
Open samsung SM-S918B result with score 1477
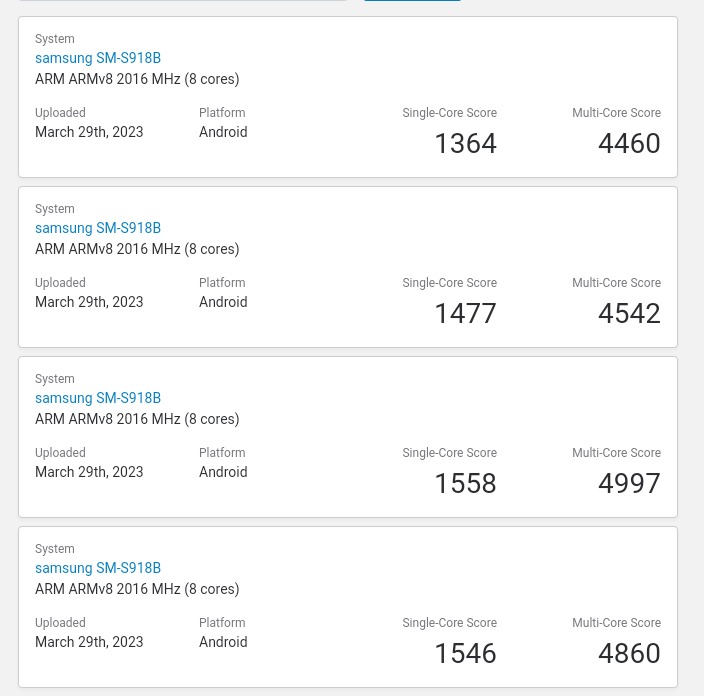(98, 228)
